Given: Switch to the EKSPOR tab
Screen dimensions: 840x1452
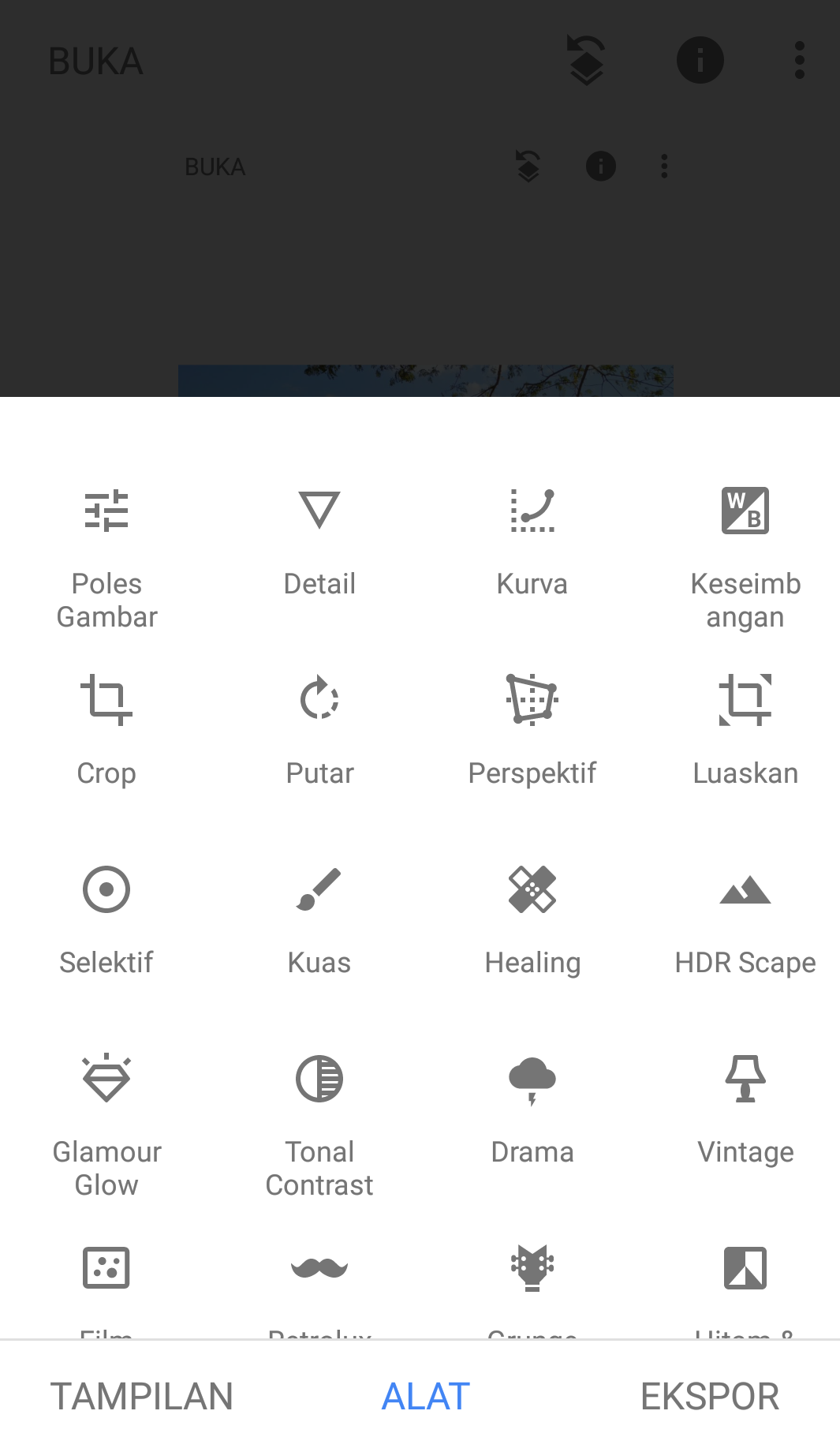Looking at the screenshot, I should 710,1396.
